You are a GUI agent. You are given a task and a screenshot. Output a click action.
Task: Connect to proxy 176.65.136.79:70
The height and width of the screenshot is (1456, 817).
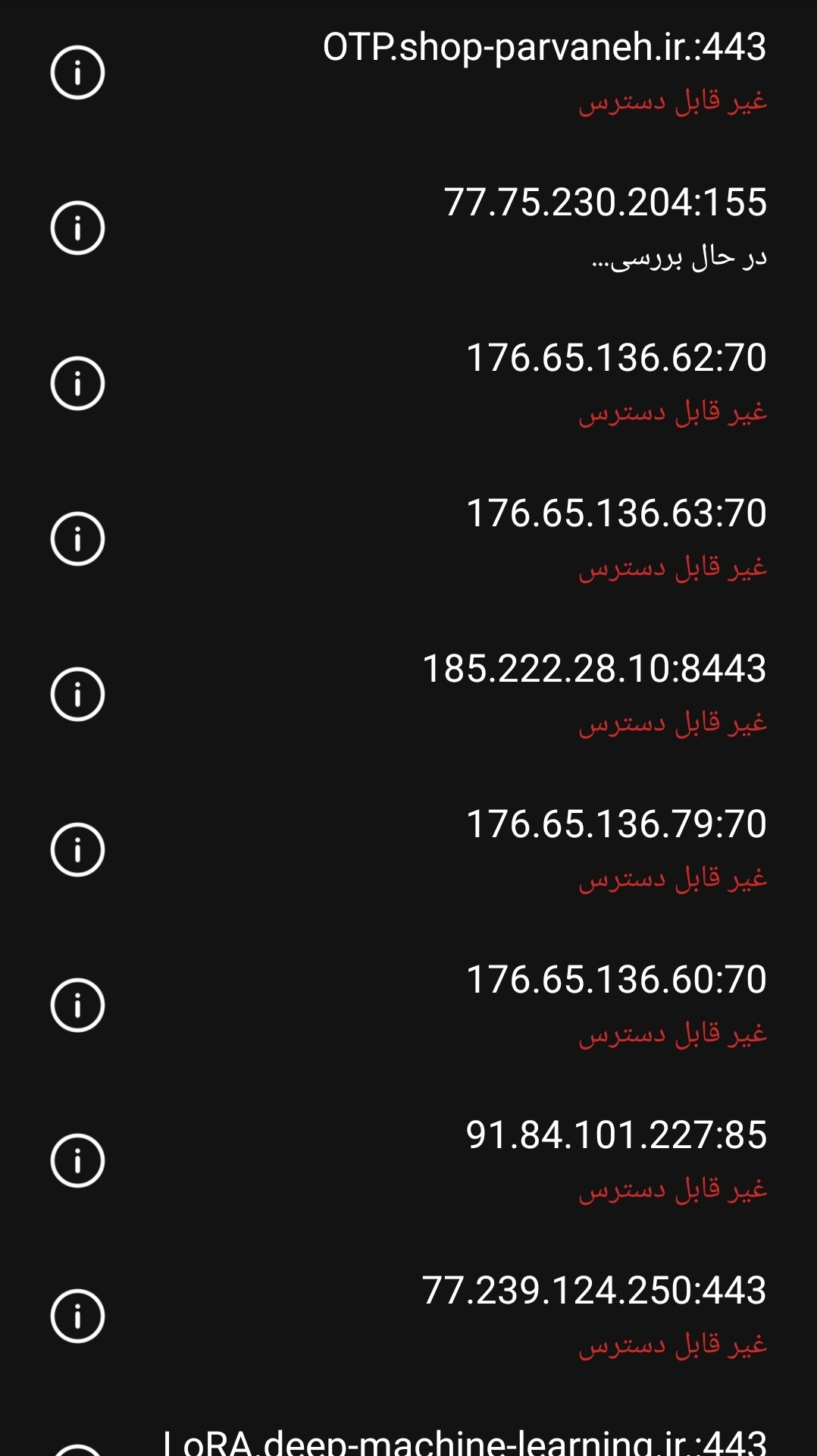[409, 850]
